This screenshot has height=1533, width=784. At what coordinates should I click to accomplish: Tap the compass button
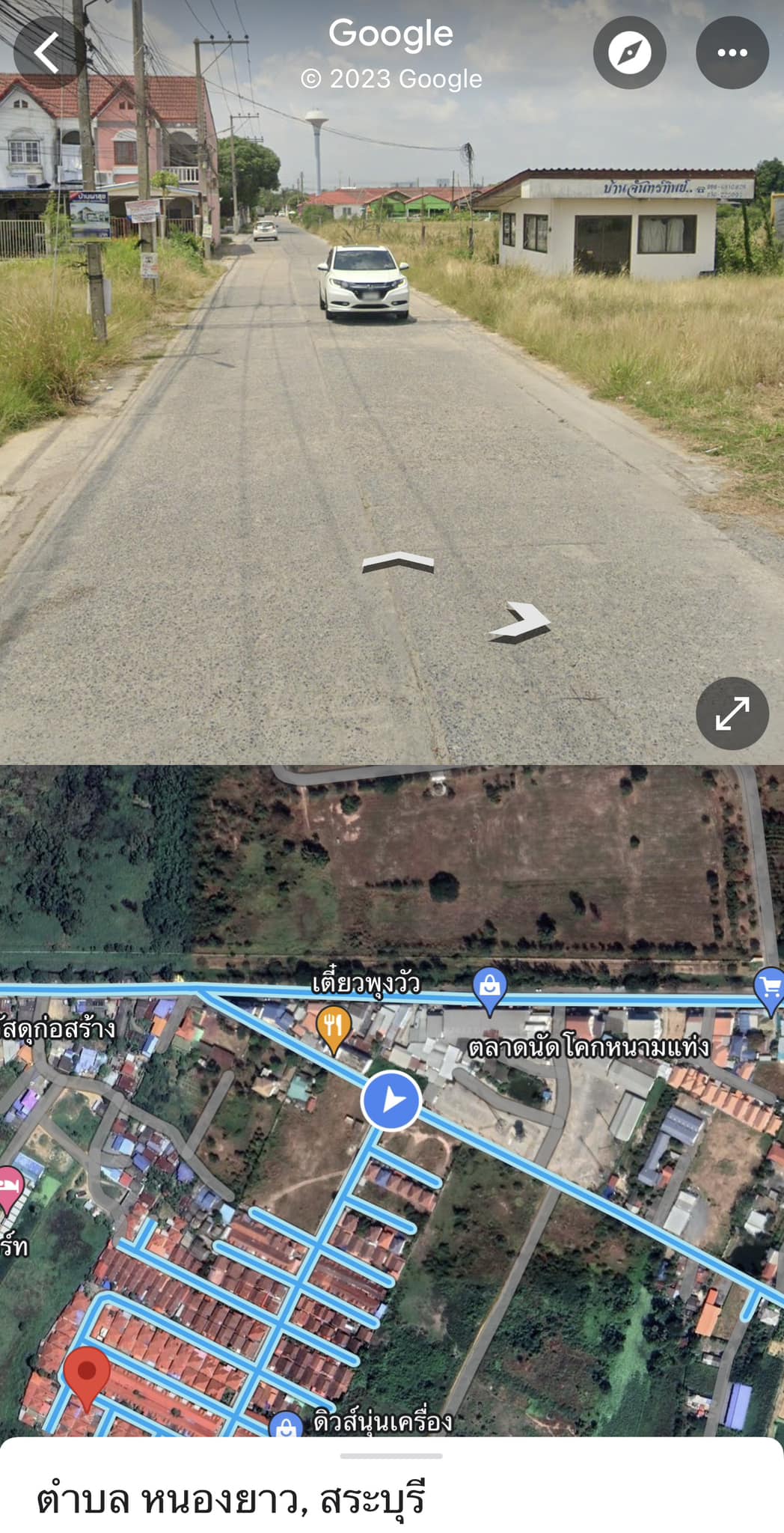click(x=629, y=52)
